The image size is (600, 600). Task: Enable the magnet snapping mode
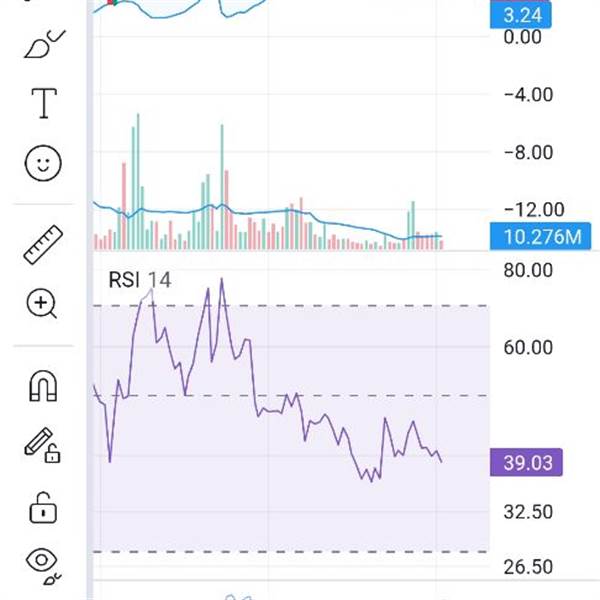43,384
